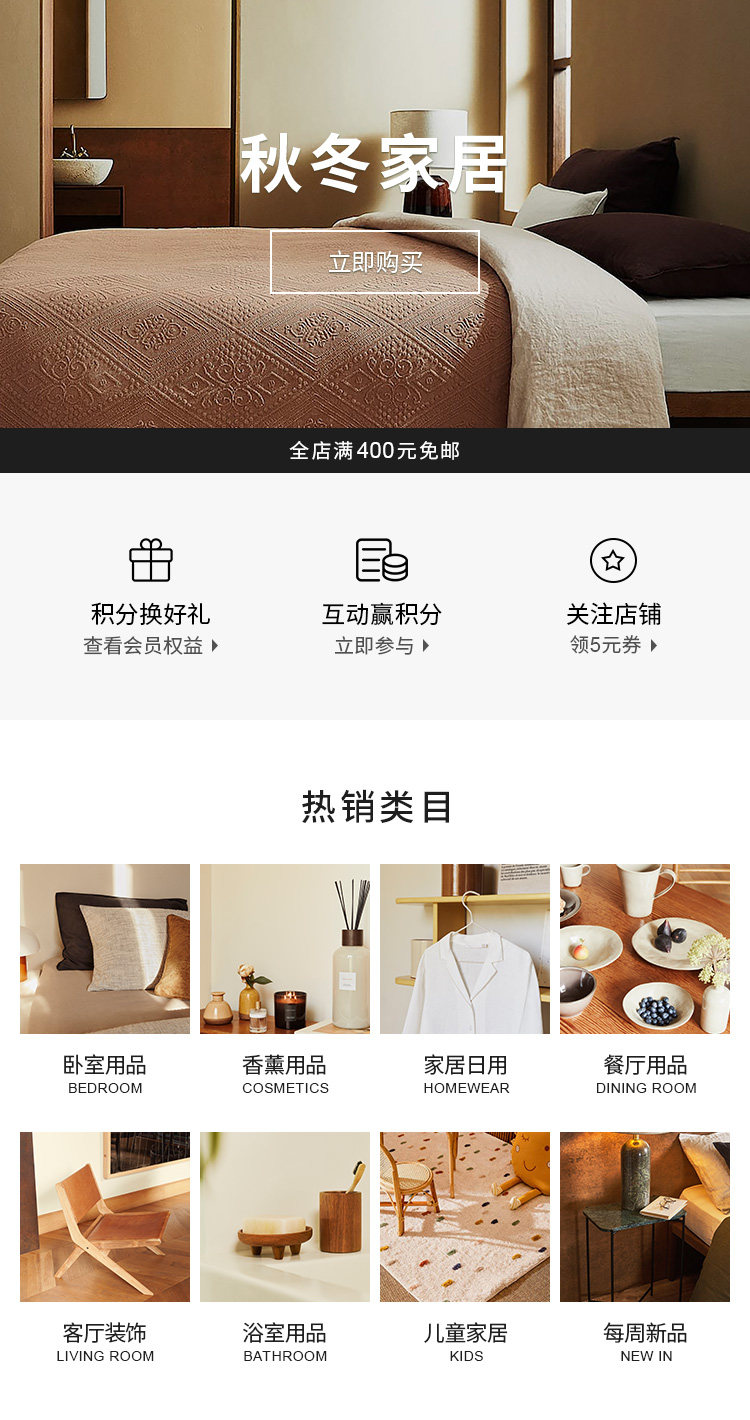
Task: Open 卧室用品 Bedroom category
Action: (x=105, y=949)
